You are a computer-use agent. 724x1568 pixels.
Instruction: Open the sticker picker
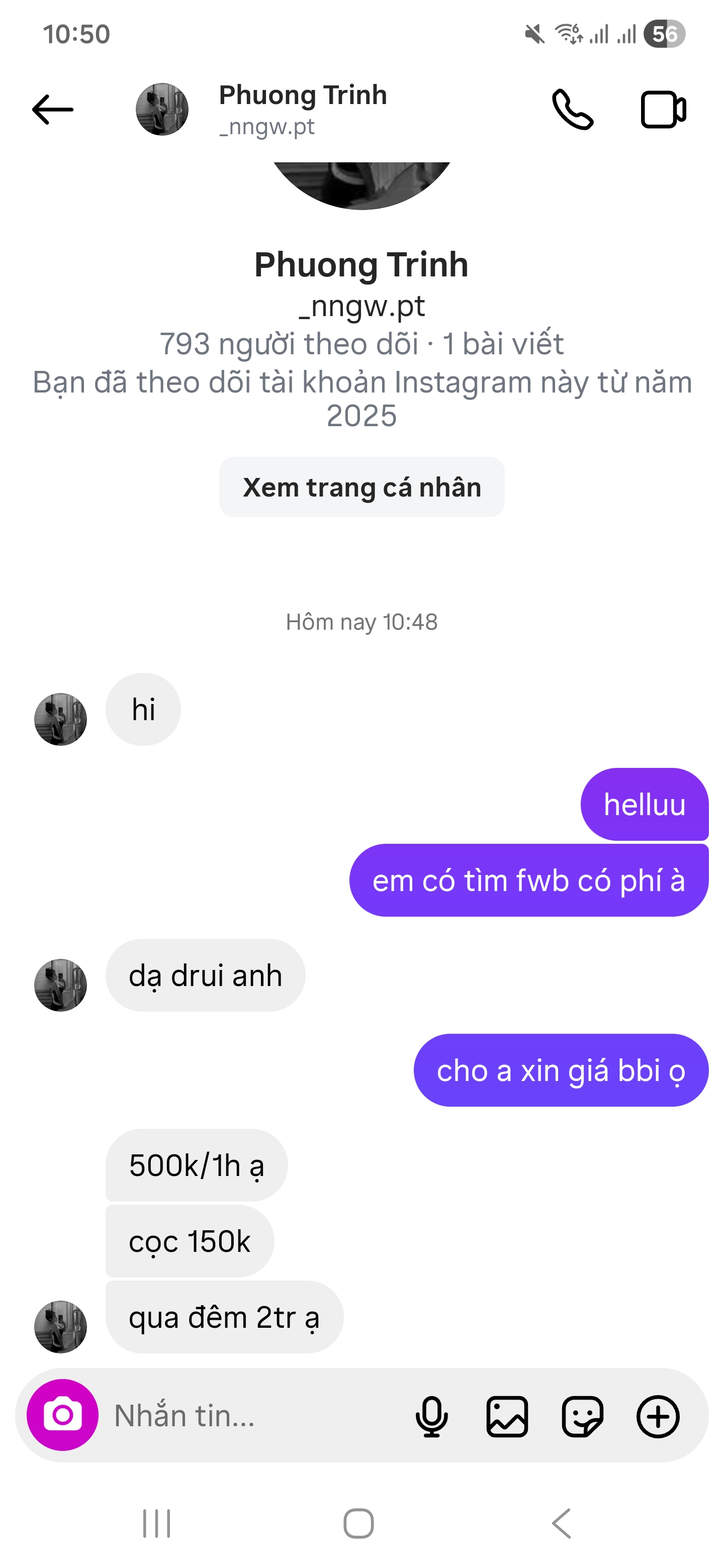coord(582,1416)
